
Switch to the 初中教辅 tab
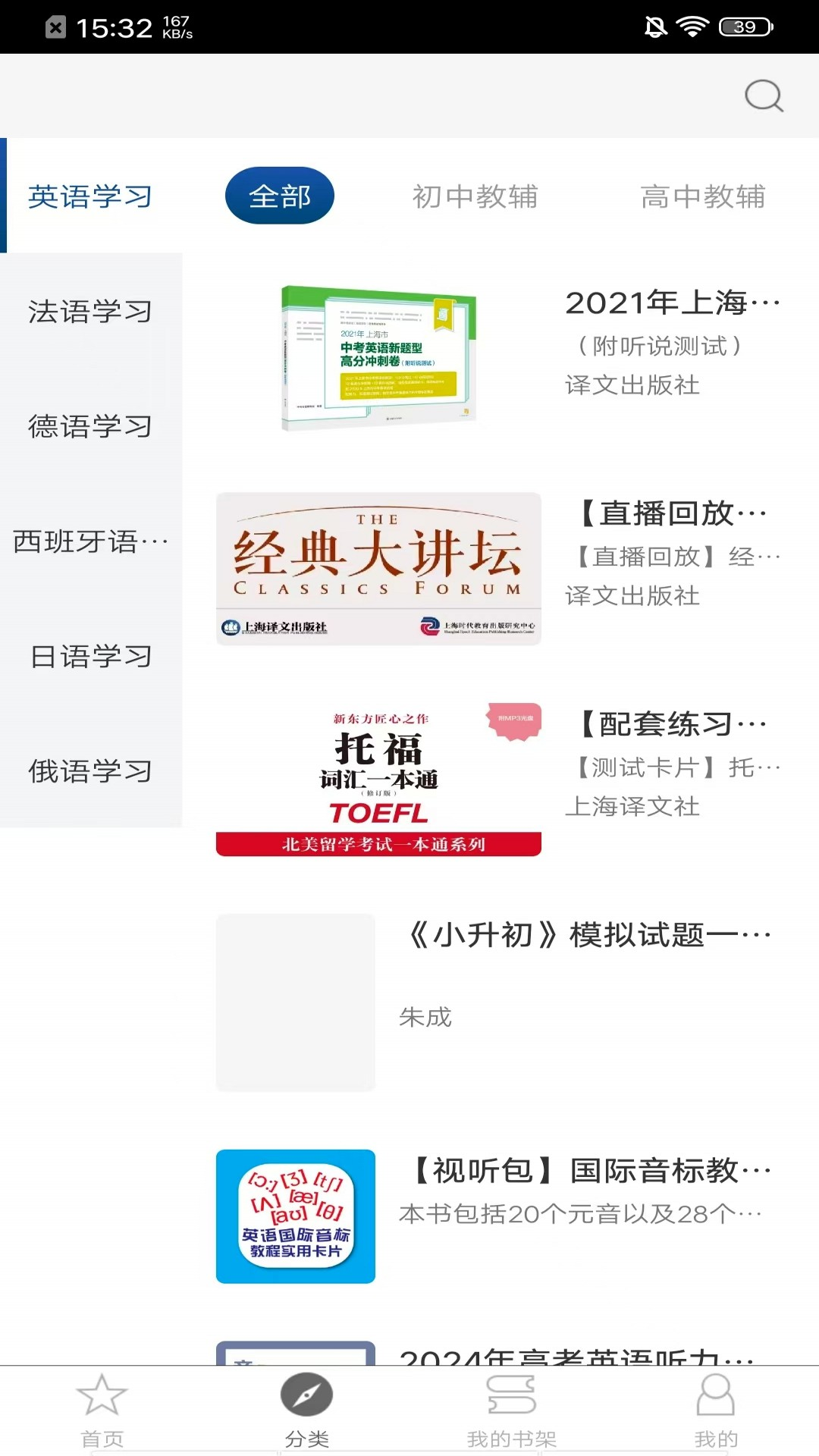[475, 197]
